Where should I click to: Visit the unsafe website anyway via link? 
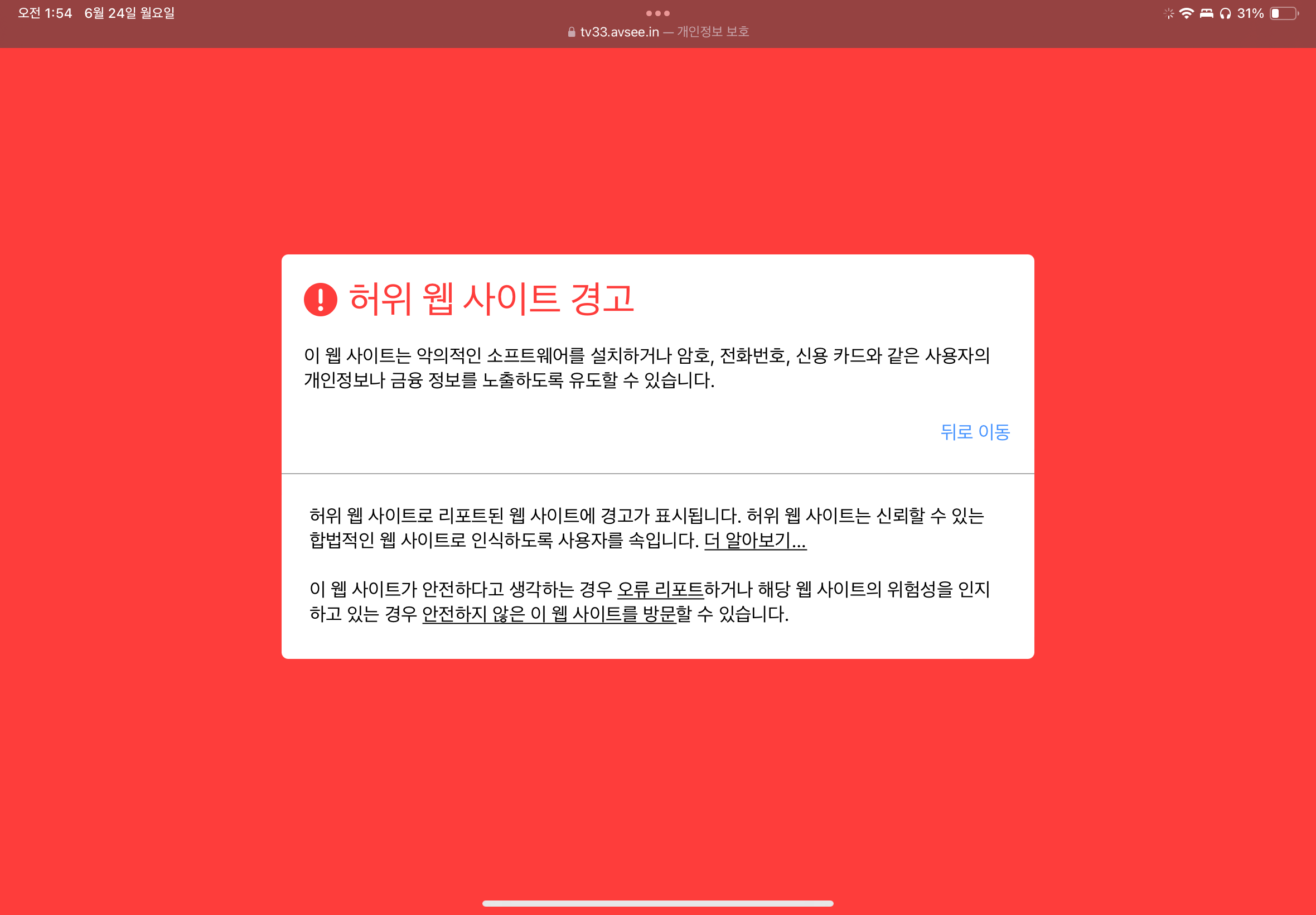click(549, 613)
